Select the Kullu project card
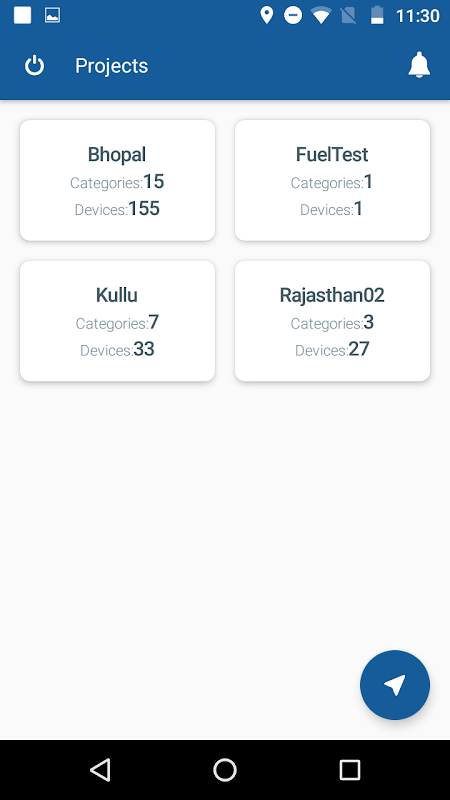 [x=117, y=321]
